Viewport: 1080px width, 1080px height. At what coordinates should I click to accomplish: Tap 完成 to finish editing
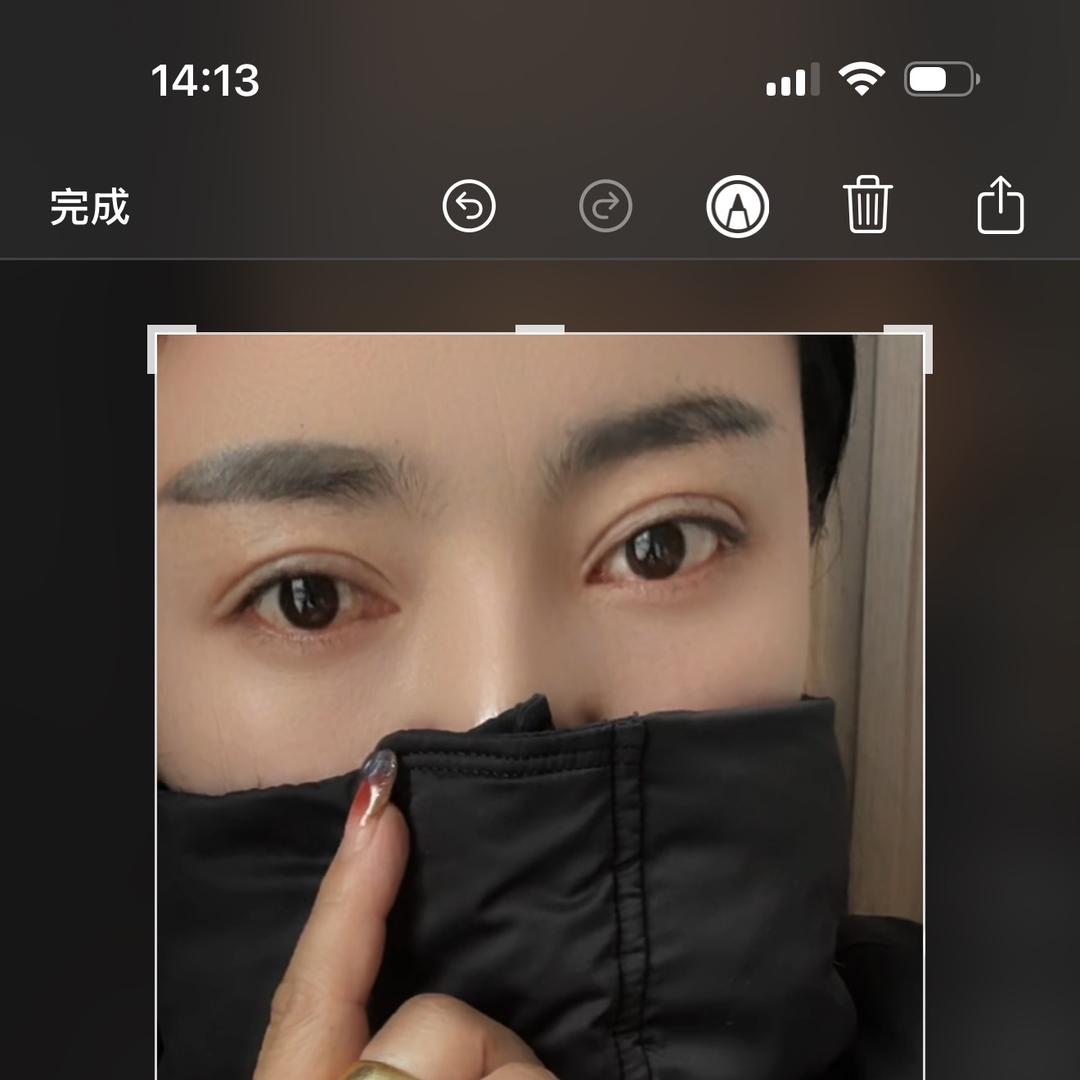(x=90, y=208)
